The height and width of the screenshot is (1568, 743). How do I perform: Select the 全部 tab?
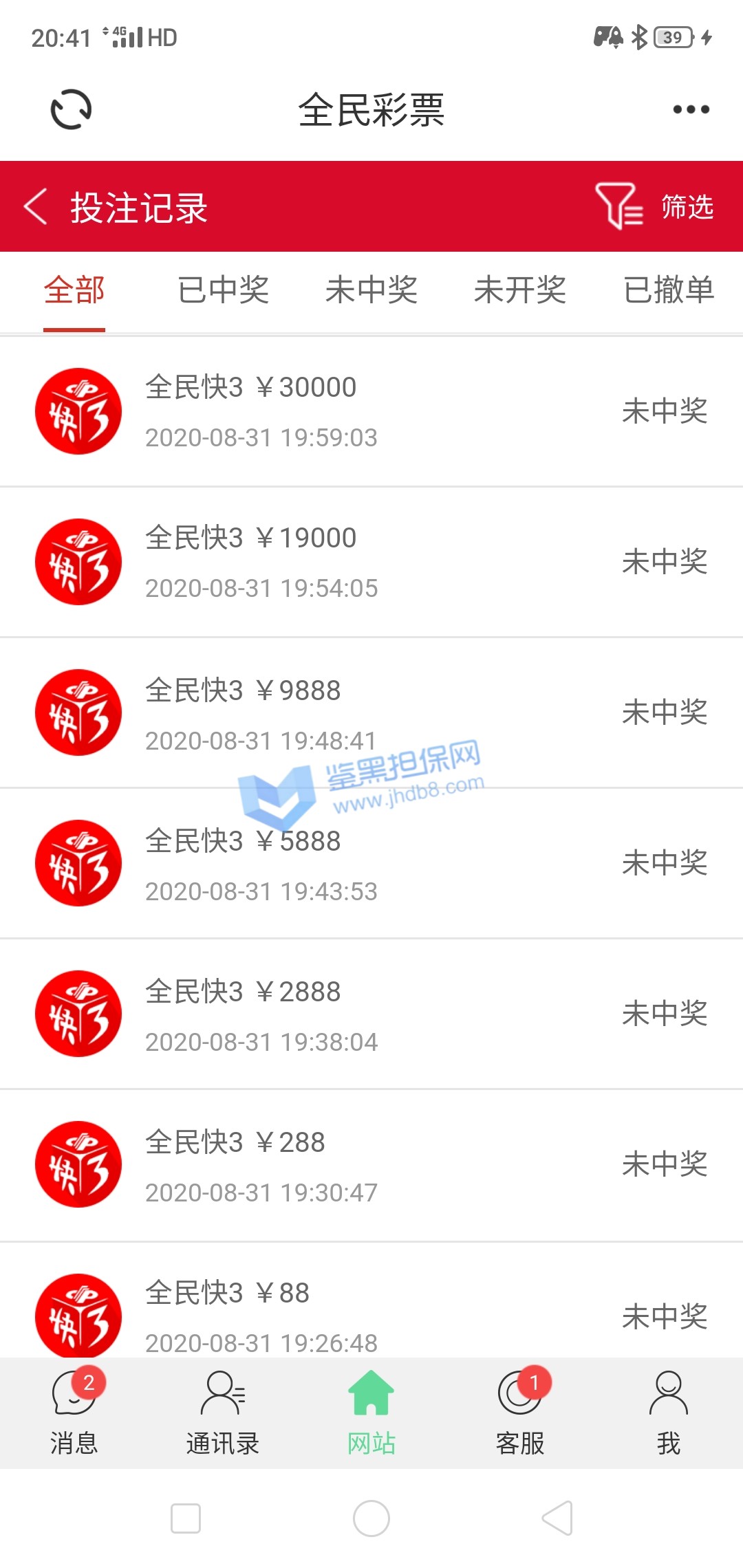74,290
